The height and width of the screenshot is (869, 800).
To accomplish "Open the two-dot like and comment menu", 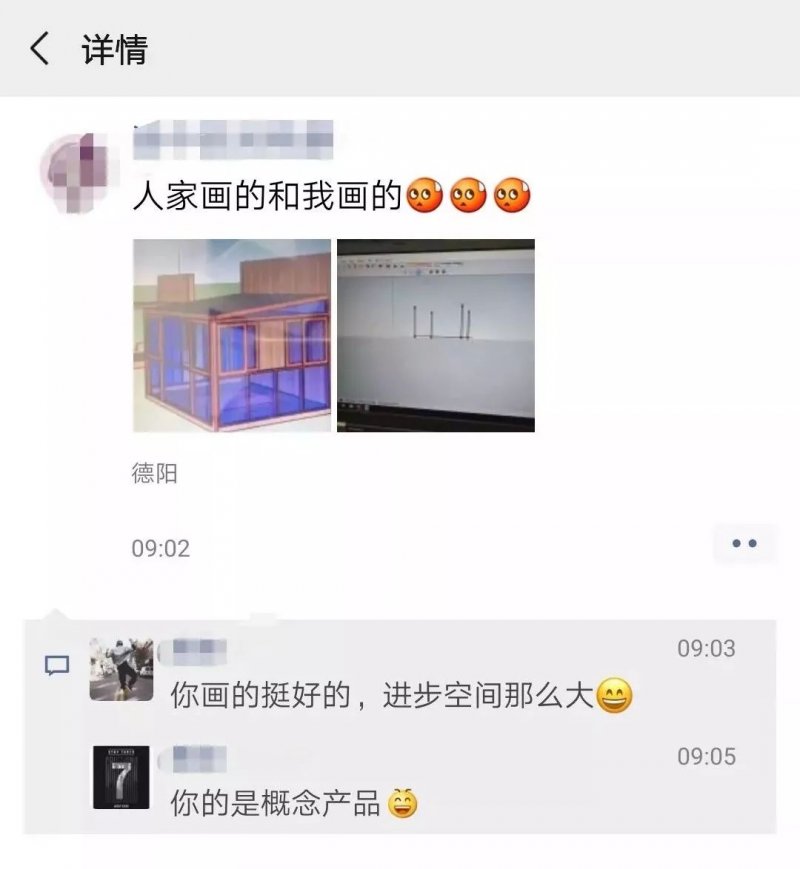I will pyautogui.click(x=744, y=544).
